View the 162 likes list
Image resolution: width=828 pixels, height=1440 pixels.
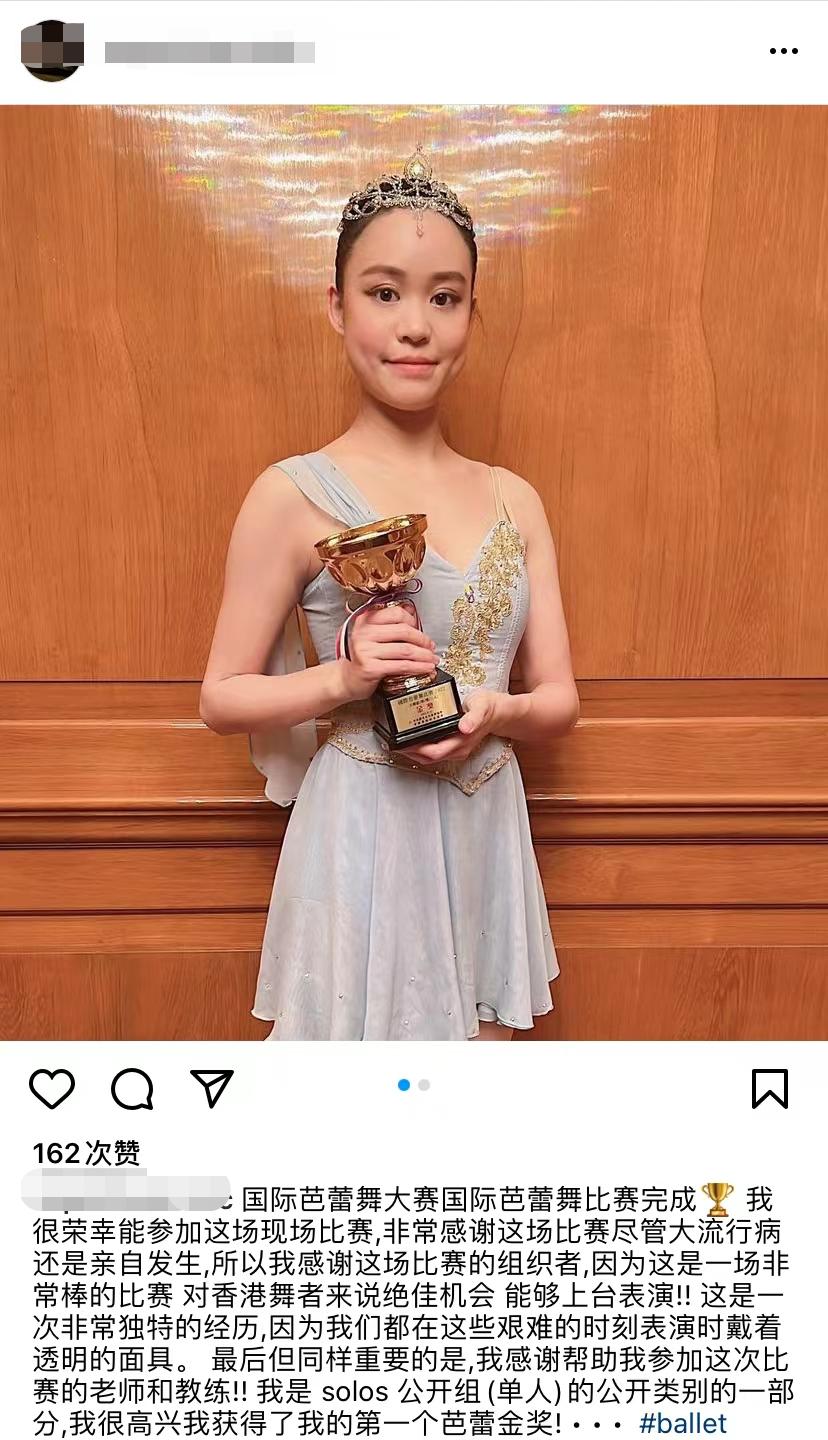click(86, 1153)
